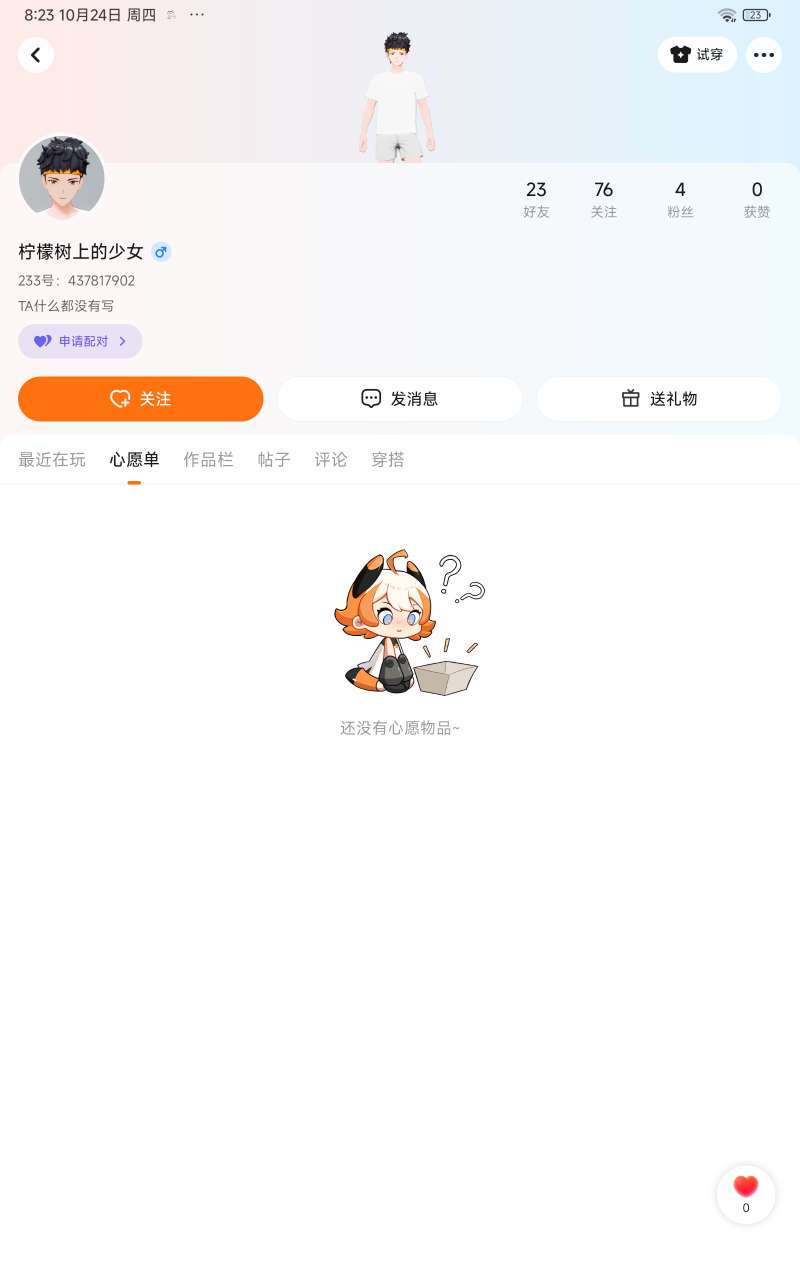The height and width of the screenshot is (1280, 800).
Task: Go back using the arrow icon
Action: [36, 55]
